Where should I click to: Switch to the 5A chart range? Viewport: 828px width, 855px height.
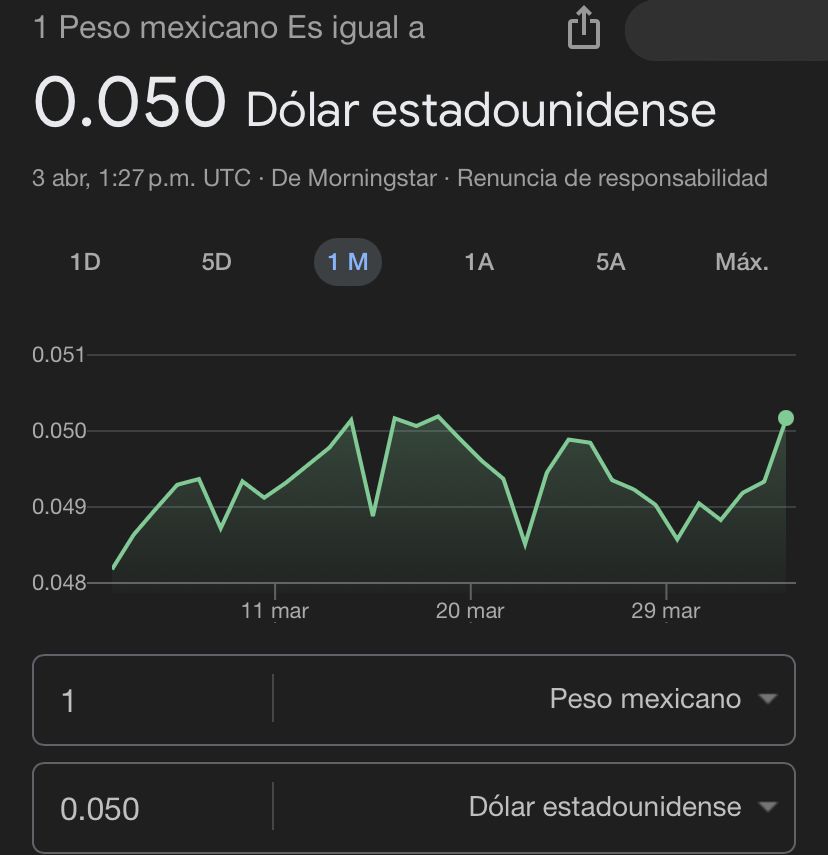610,262
